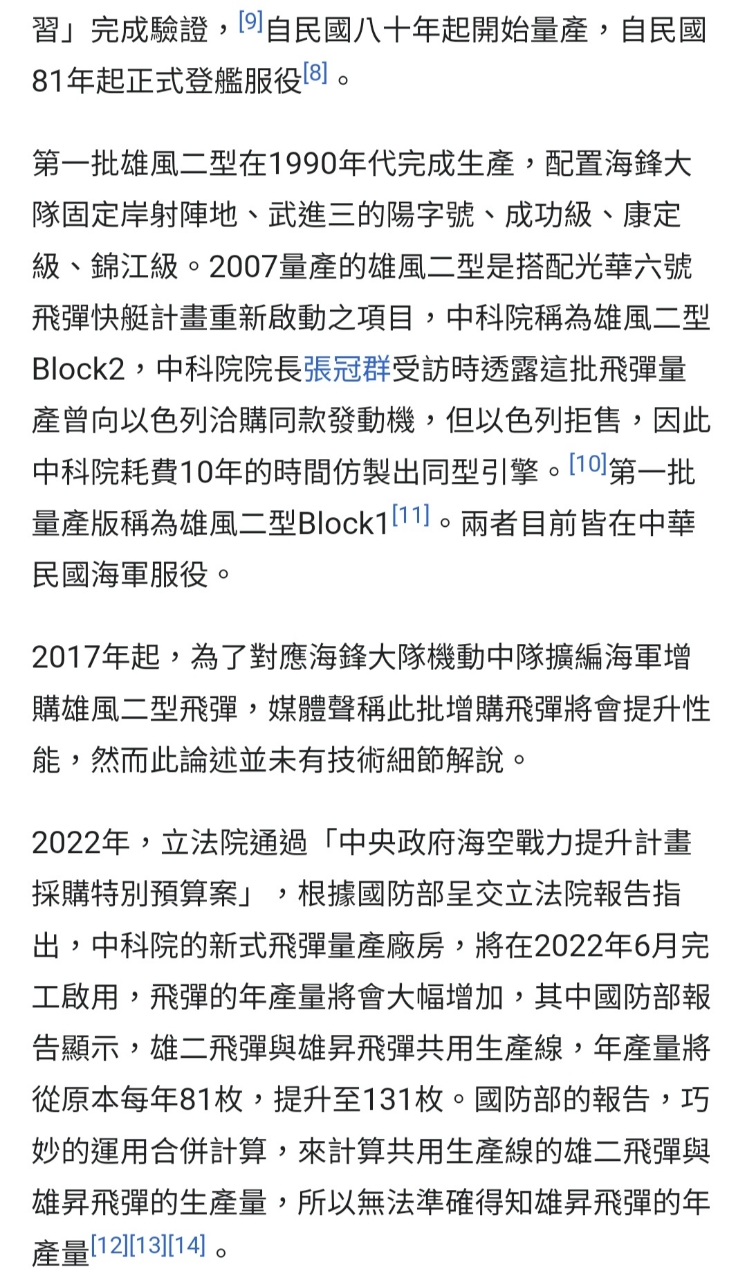View reference [10]
Image resolution: width=747 pixels, height=1280 pixels.
pyautogui.click(x=588, y=463)
